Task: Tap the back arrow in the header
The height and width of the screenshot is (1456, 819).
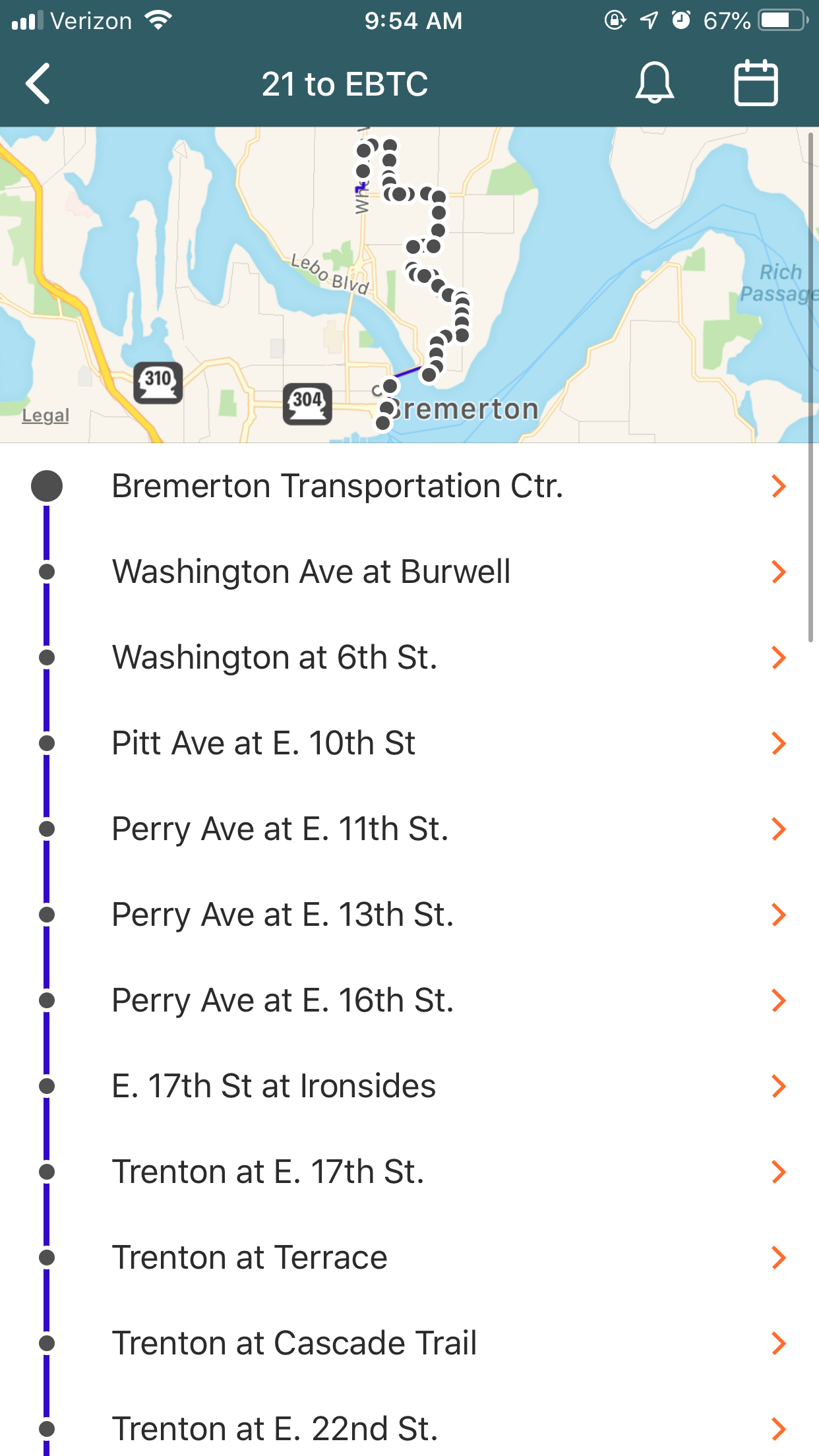Action: [x=38, y=83]
